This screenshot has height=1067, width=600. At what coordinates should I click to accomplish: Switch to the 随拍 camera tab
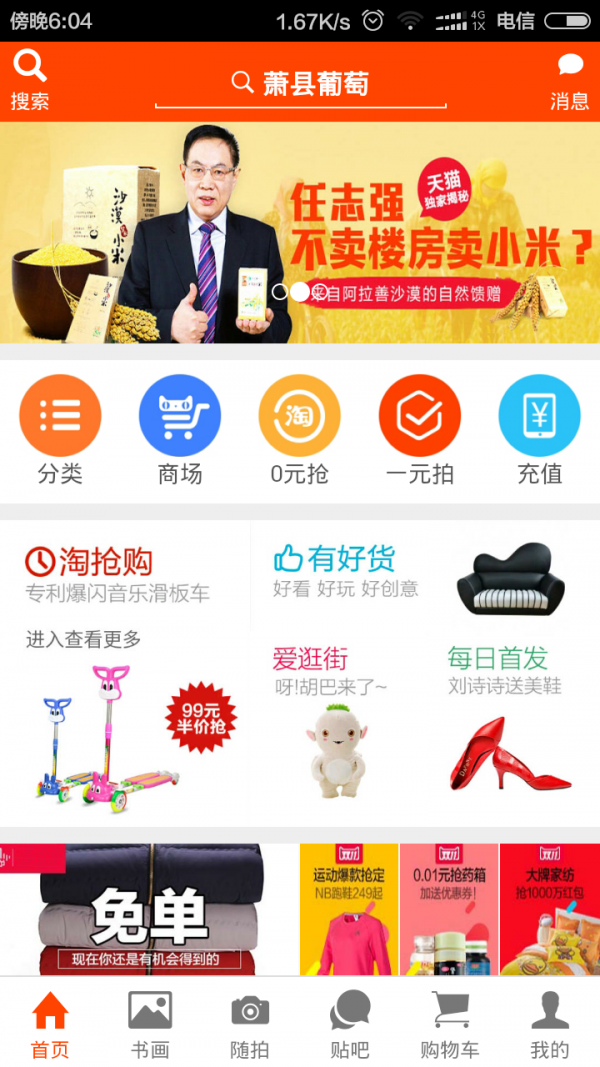point(250,1024)
